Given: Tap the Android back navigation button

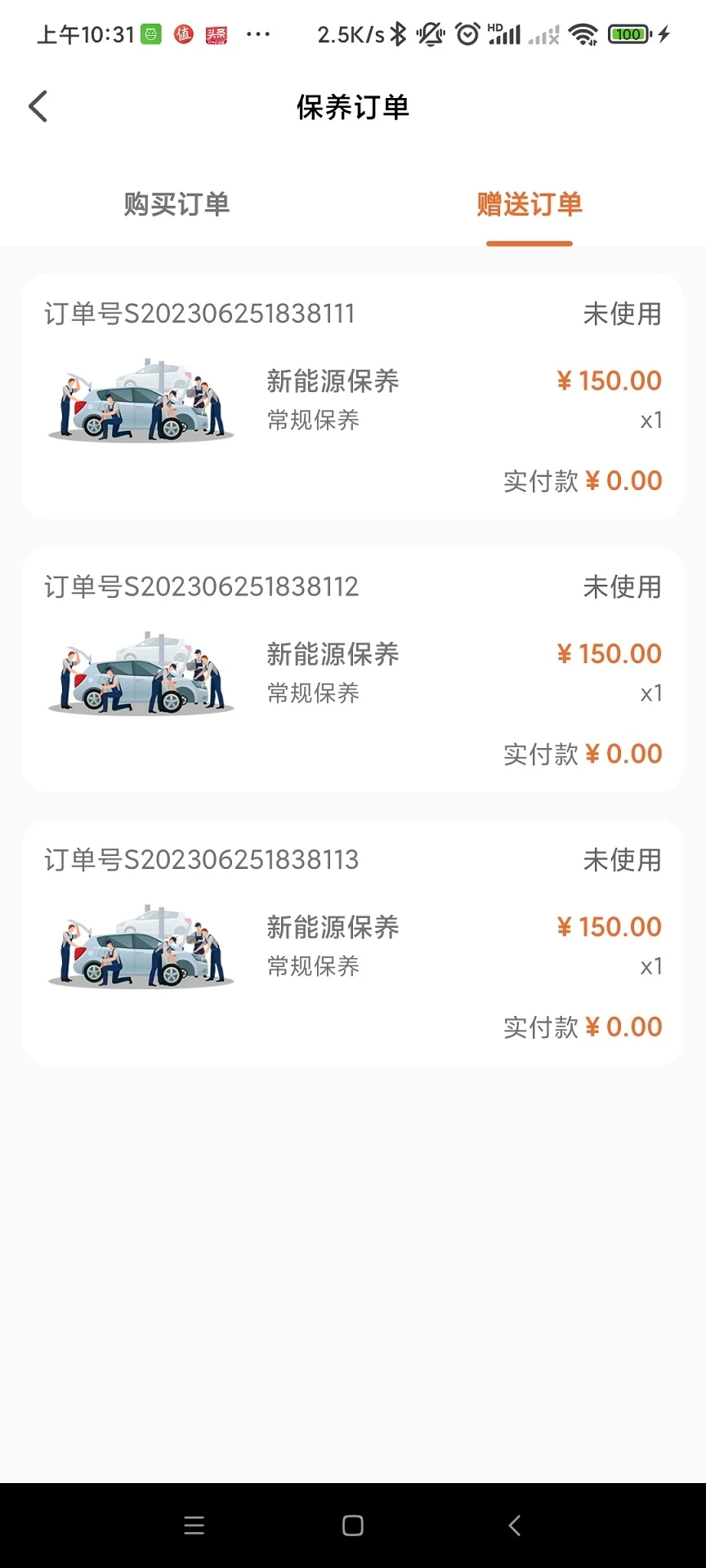Looking at the screenshot, I should tap(514, 1524).
